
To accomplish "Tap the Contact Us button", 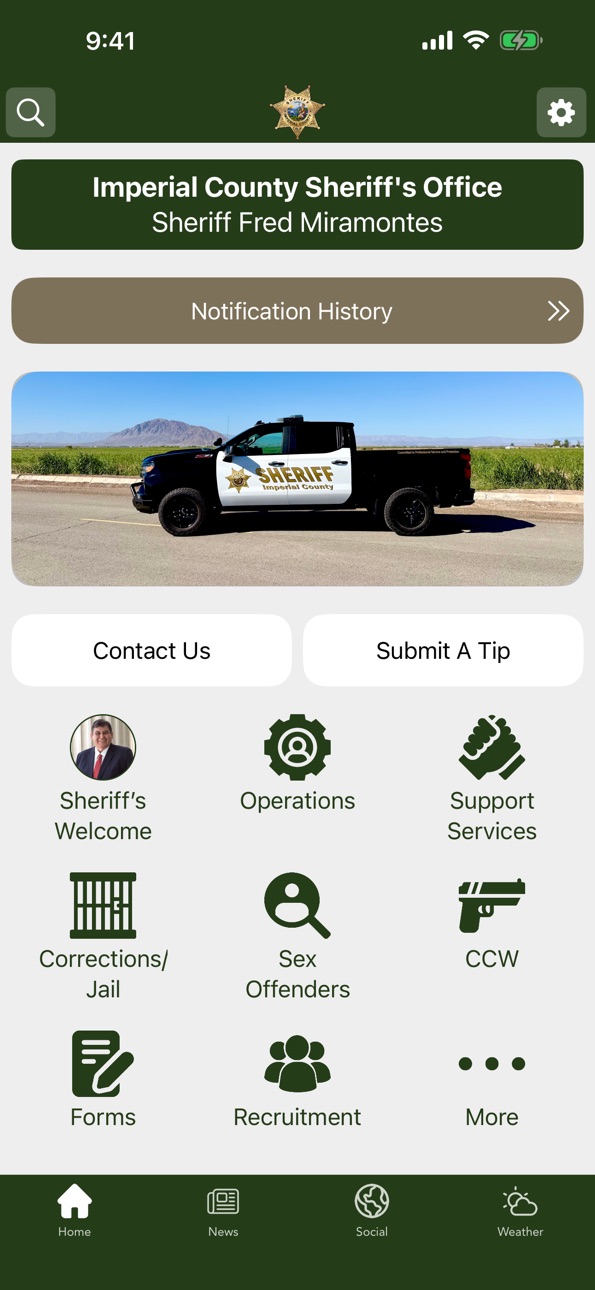I will pyautogui.click(x=152, y=651).
